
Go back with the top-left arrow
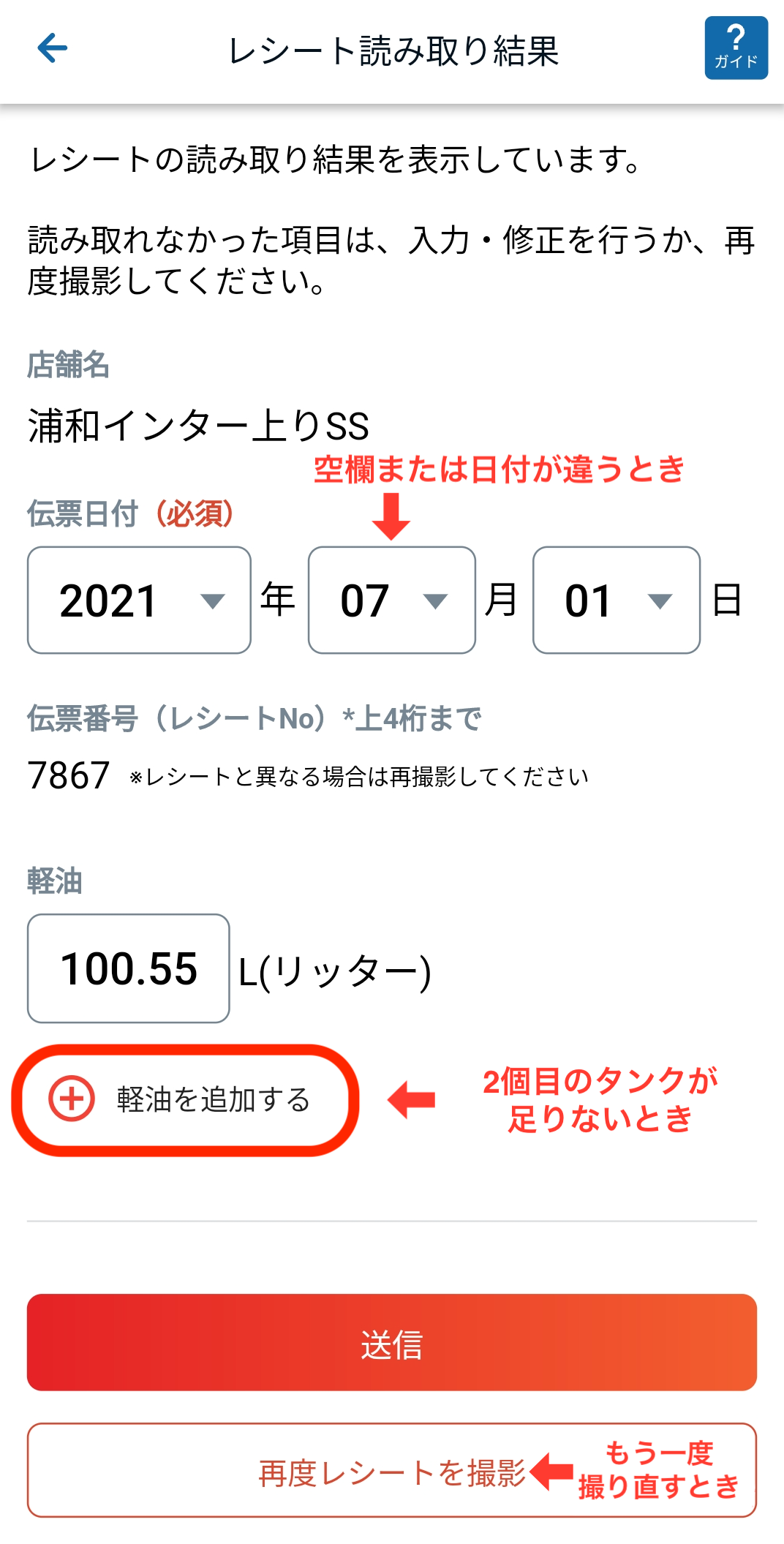click(x=52, y=48)
